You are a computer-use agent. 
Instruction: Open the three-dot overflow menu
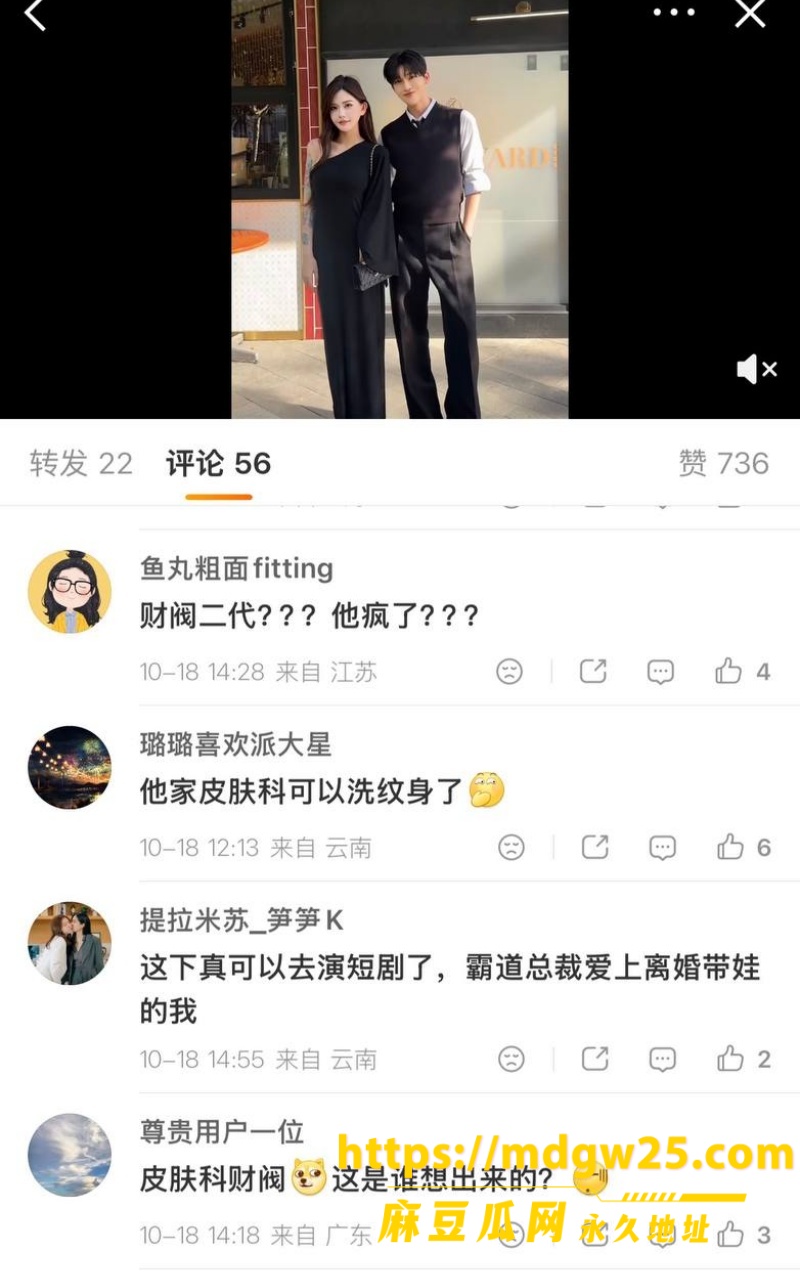674,12
